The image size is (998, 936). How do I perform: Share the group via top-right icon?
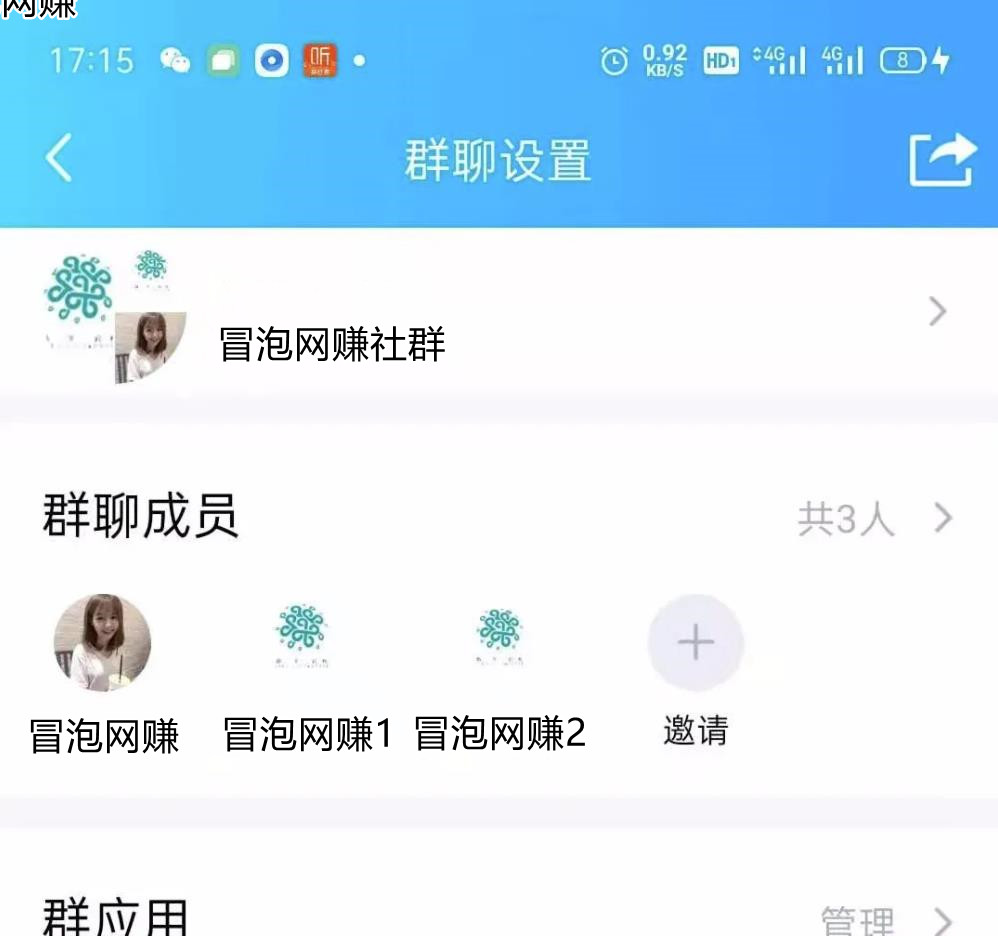pyautogui.click(x=941, y=160)
